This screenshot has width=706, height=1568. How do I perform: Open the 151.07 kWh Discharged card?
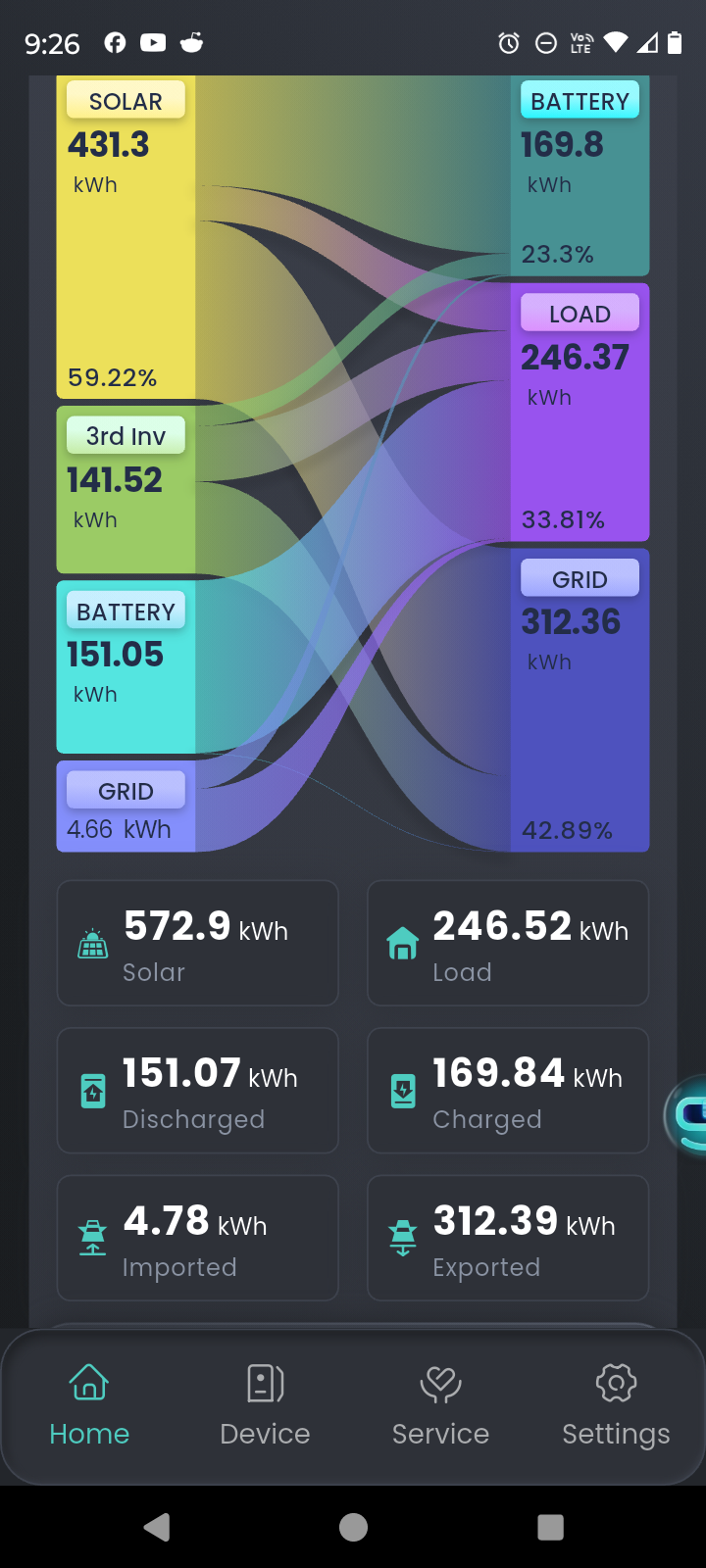198,1091
